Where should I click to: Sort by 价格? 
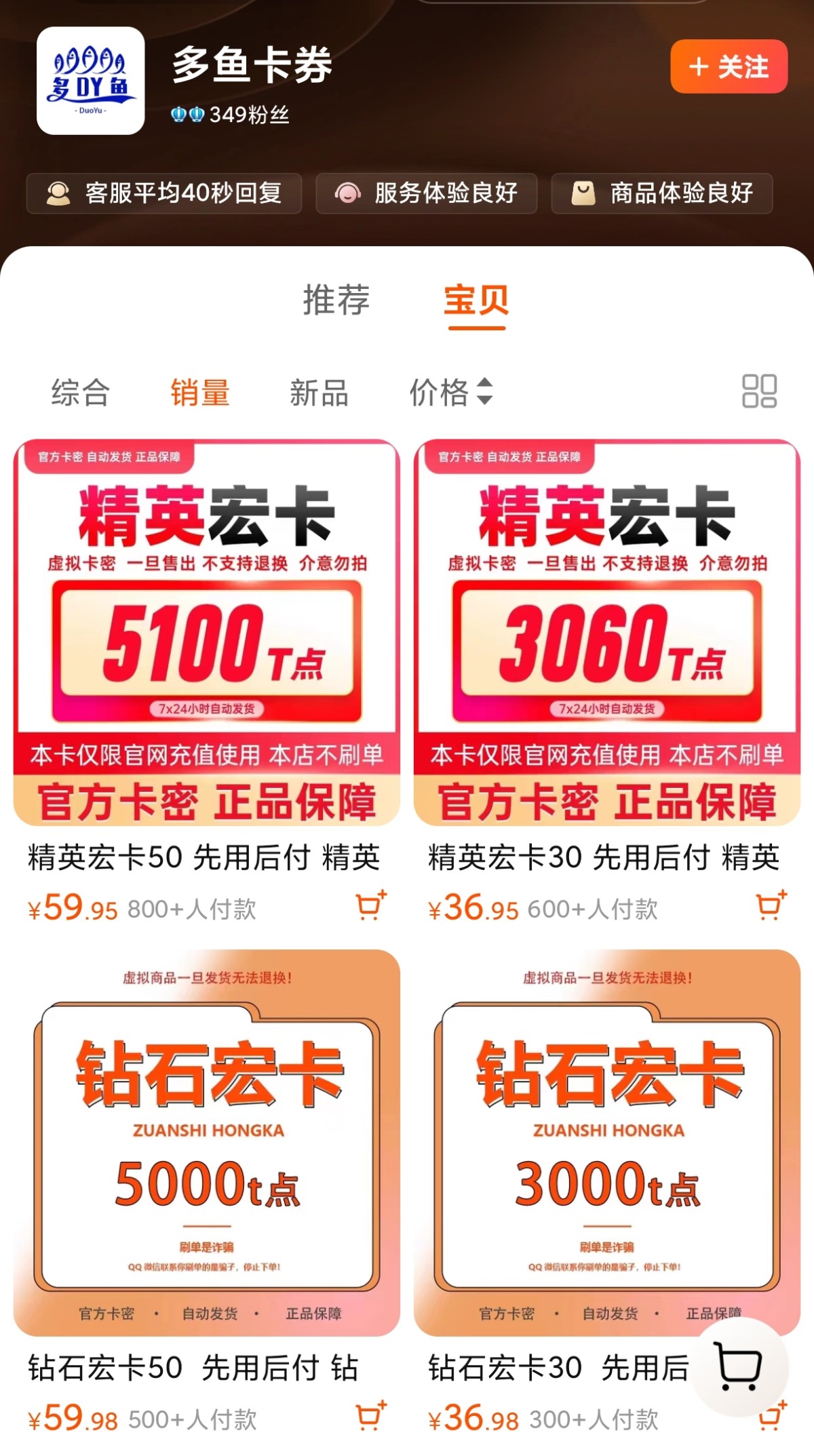451,392
